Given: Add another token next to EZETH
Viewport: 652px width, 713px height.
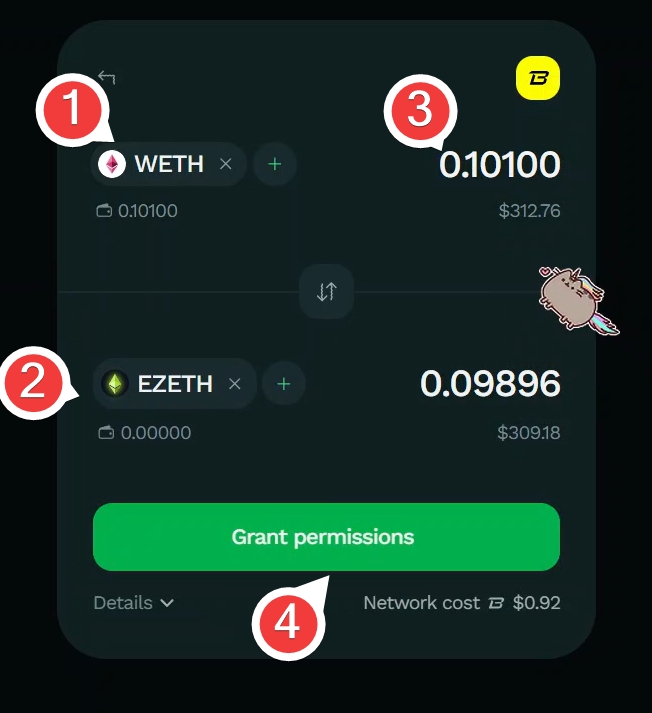Looking at the screenshot, I should tap(284, 384).
